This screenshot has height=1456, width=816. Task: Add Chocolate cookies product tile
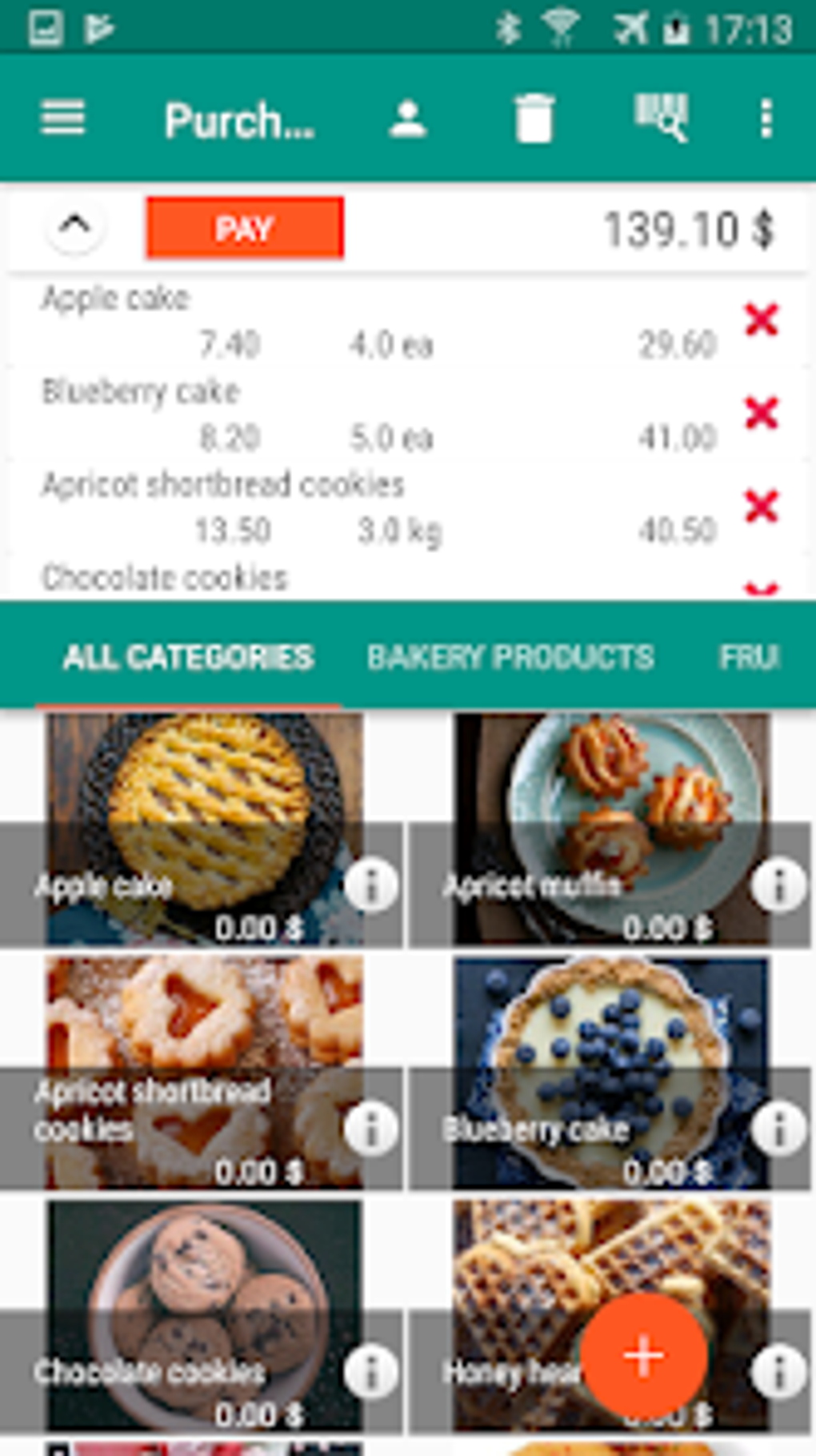(x=202, y=1317)
